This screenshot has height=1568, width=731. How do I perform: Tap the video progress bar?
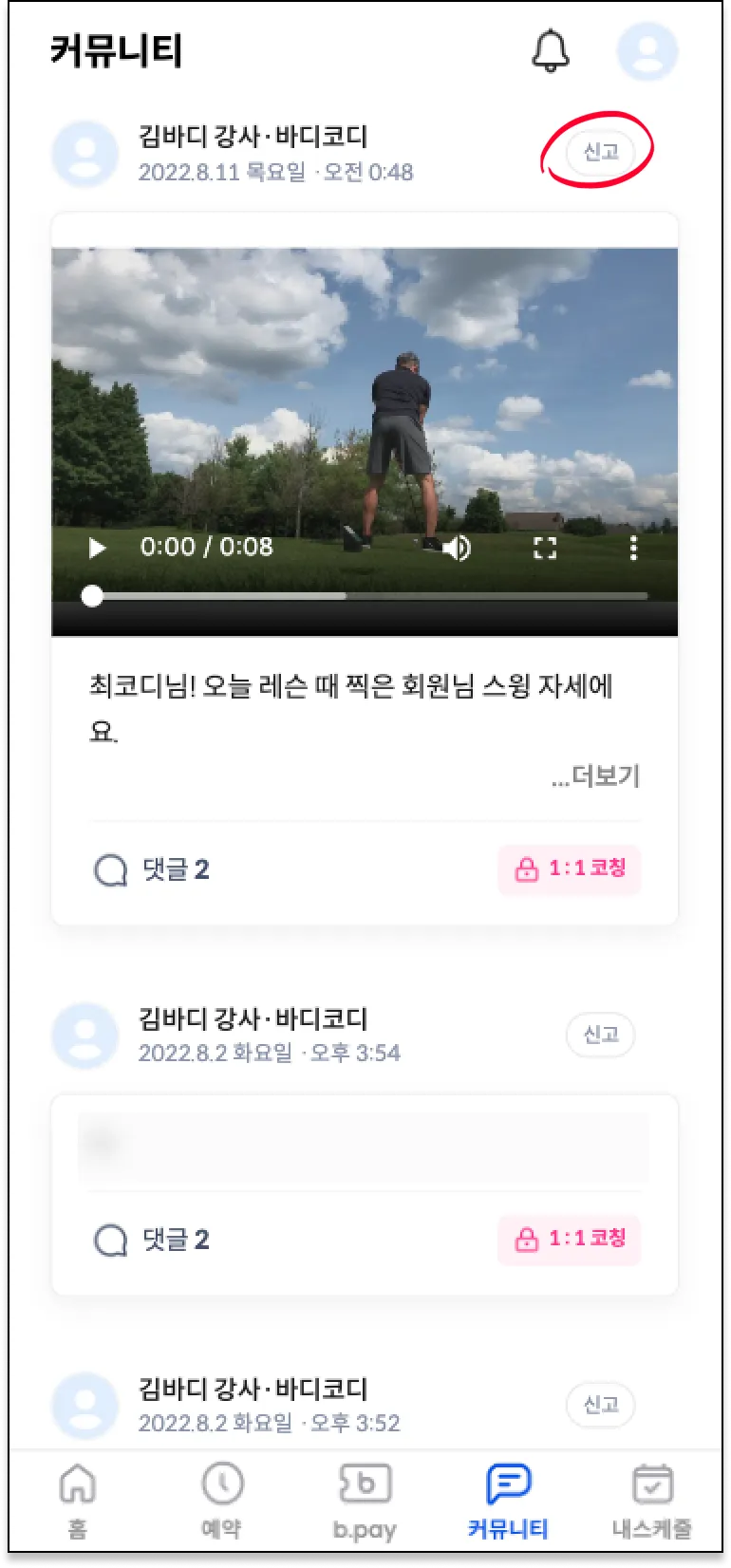pos(370,596)
